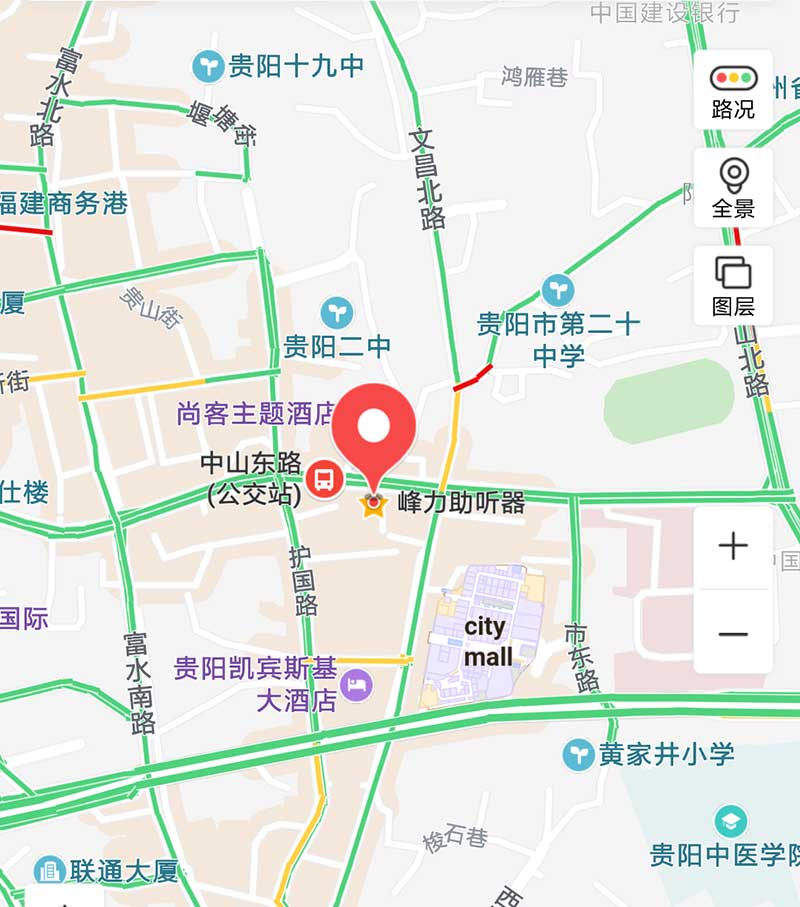This screenshot has height=907, width=800.
Task: Select the 中山东路 bus station icon
Action: (x=324, y=478)
